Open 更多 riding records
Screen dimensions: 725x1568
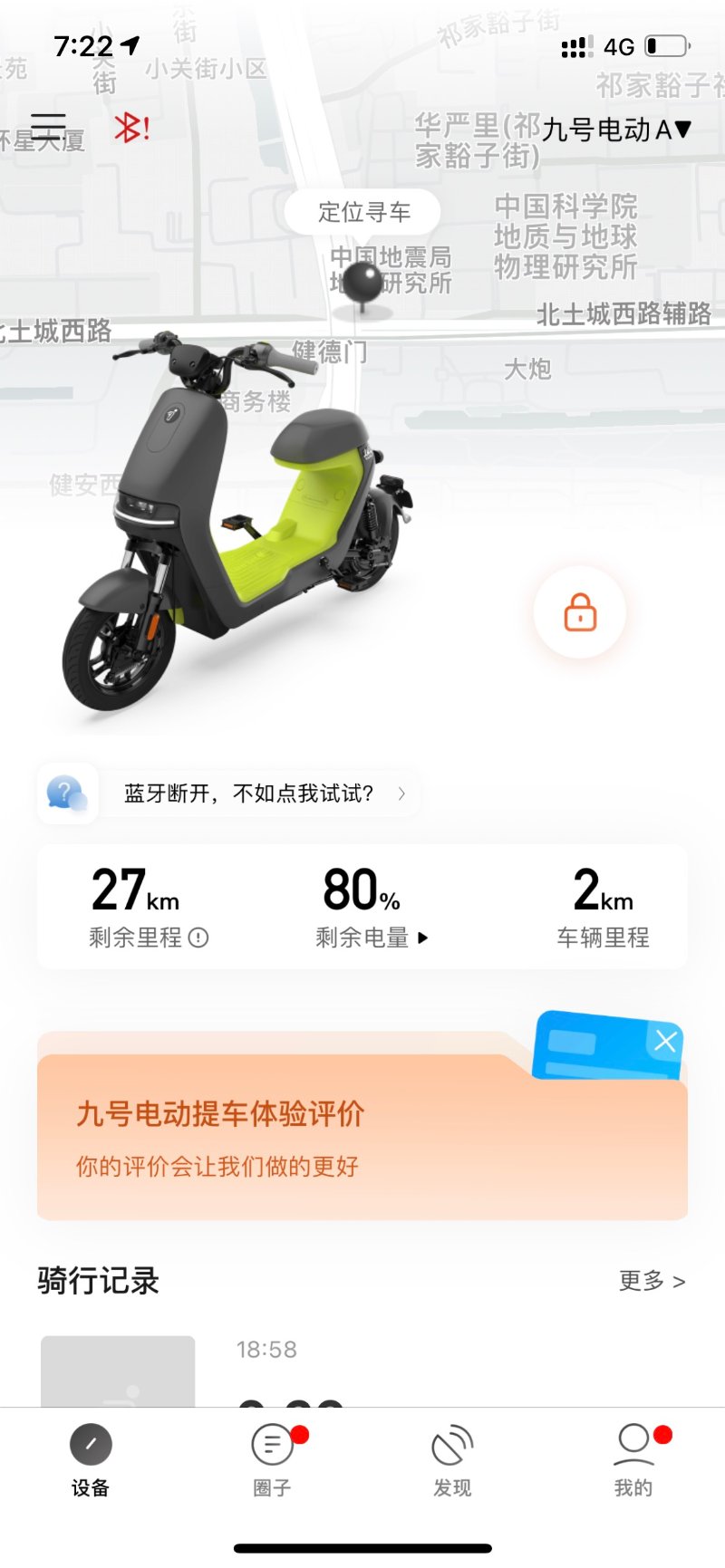tap(652, 1280)
